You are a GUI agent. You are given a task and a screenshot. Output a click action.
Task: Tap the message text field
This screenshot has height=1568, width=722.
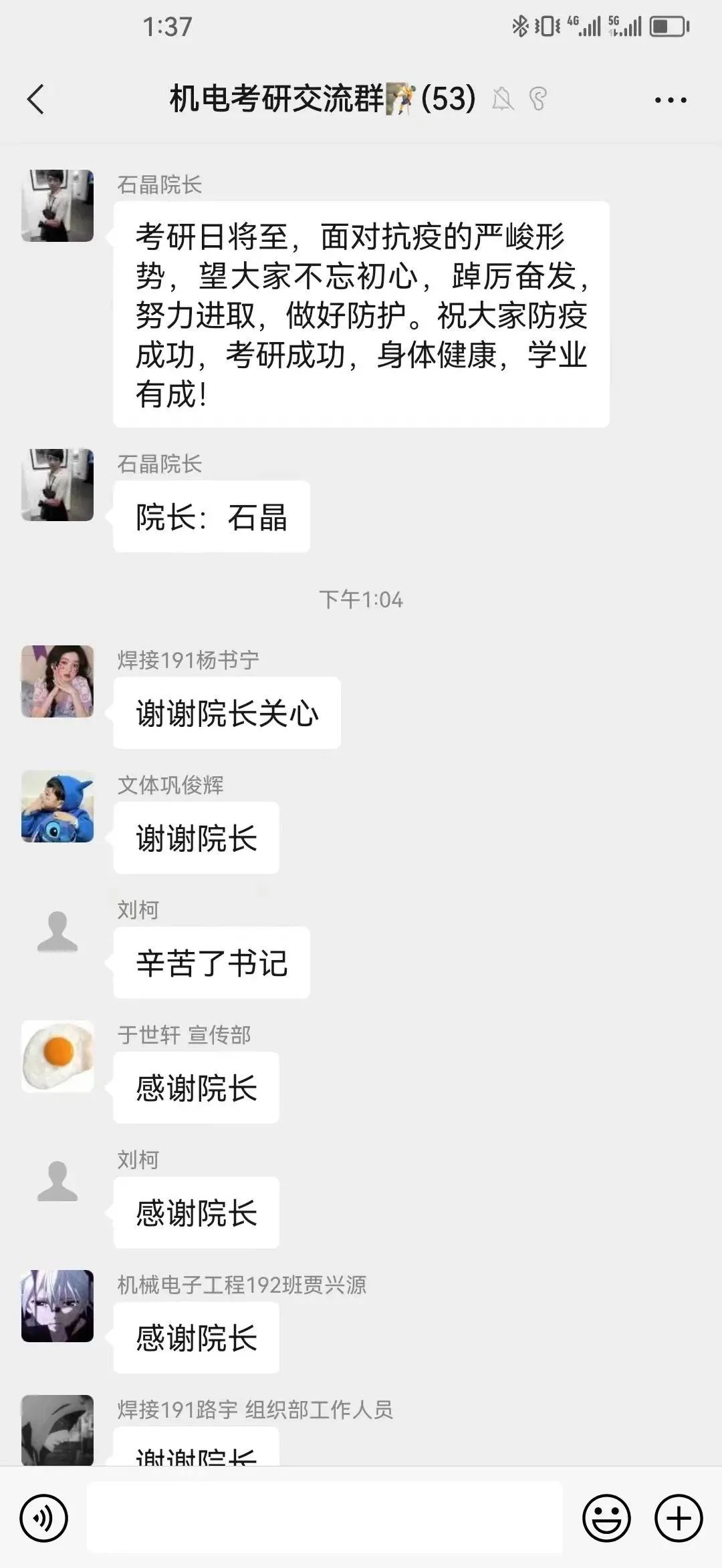[x=325, y=1518]
